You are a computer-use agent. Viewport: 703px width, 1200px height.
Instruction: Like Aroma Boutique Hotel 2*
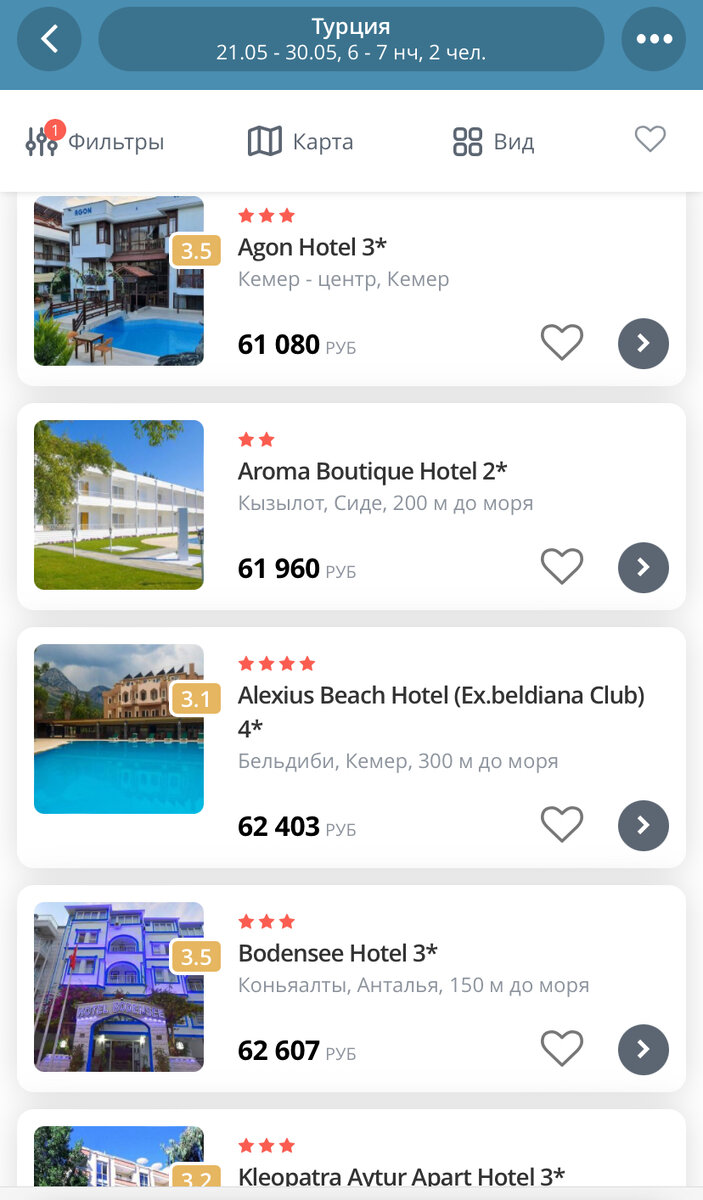click(x=562, y=567)
